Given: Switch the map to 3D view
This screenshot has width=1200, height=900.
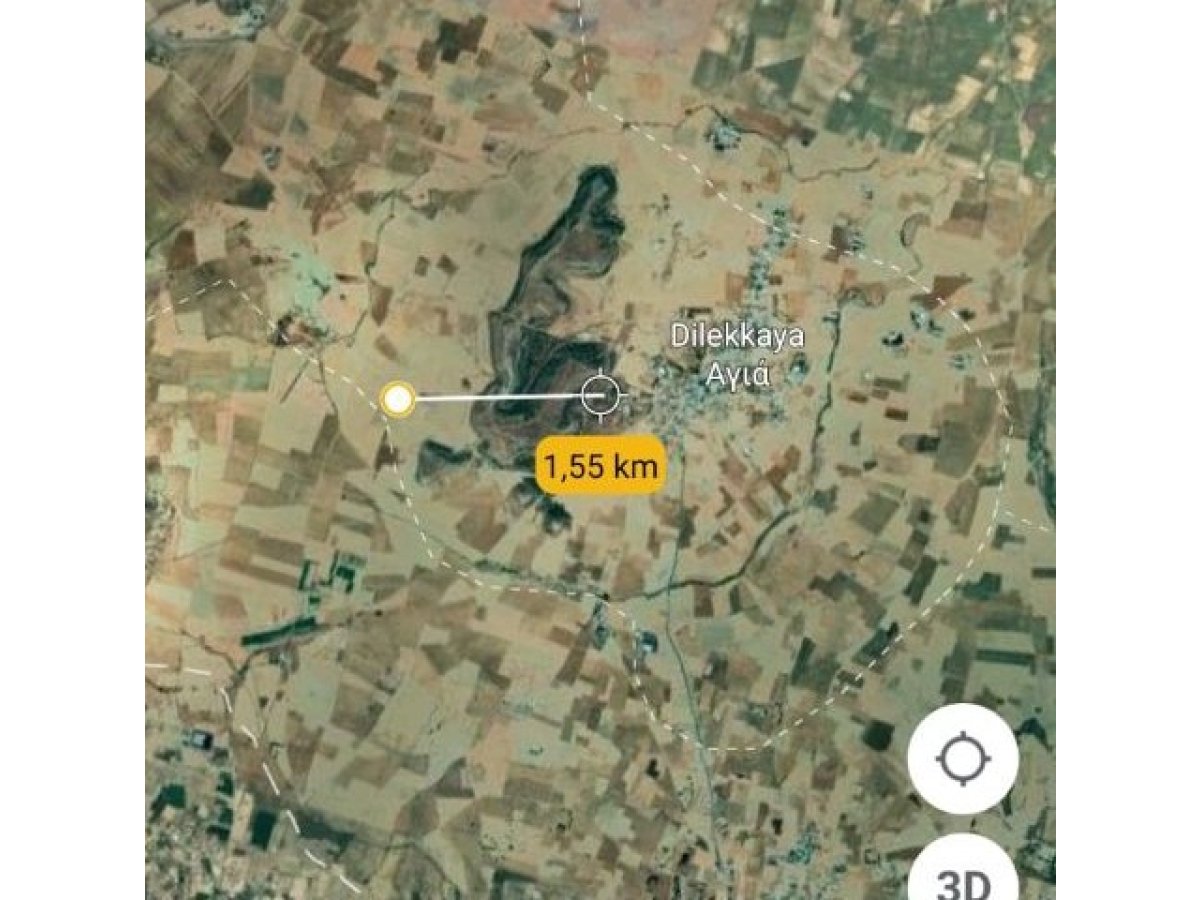Looking at the screenshot, I should [x=963, y=880].
